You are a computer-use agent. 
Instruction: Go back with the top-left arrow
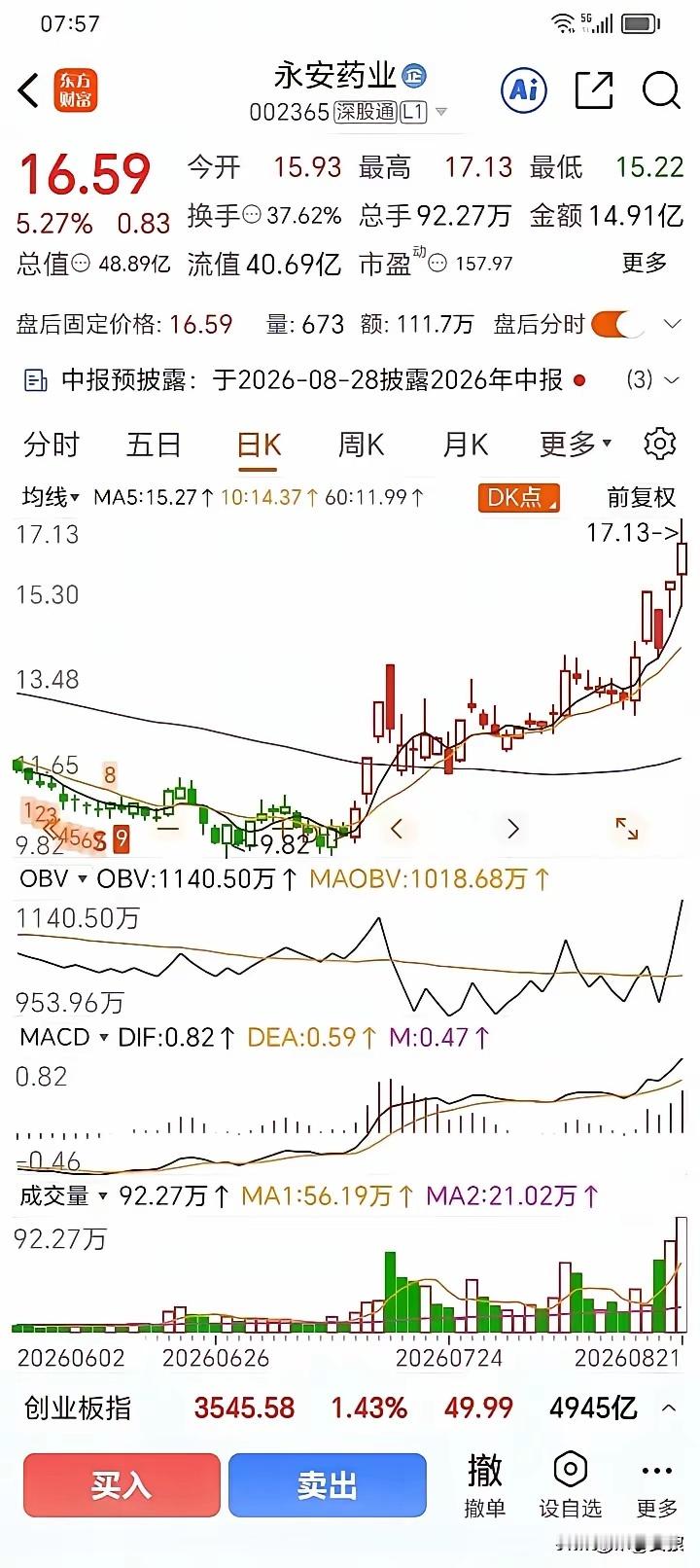click(29, 90)
